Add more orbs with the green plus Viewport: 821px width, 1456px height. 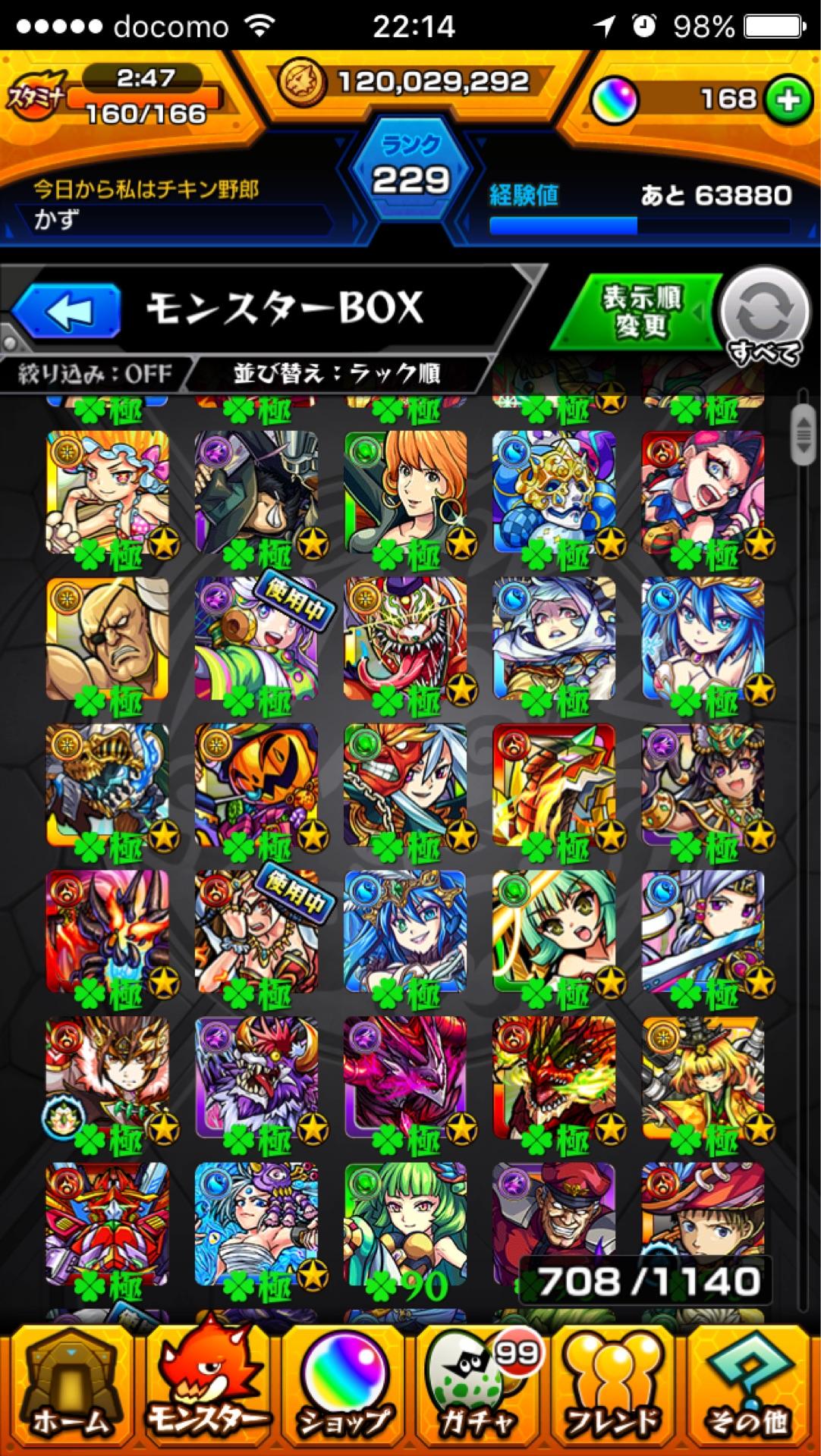point(787,100)
